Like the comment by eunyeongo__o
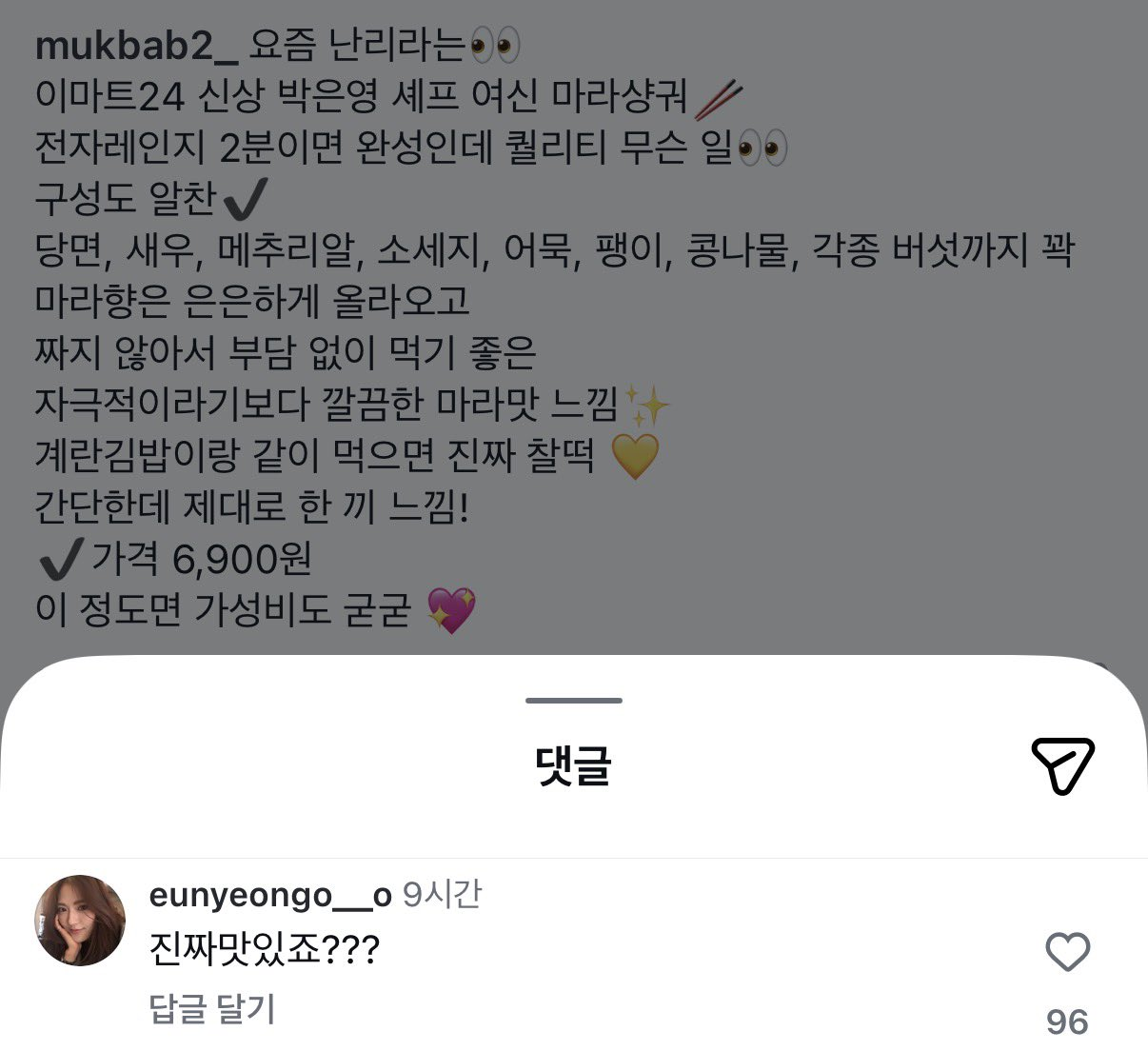The image size is (1148, 1051). (x=1067, y=951)
